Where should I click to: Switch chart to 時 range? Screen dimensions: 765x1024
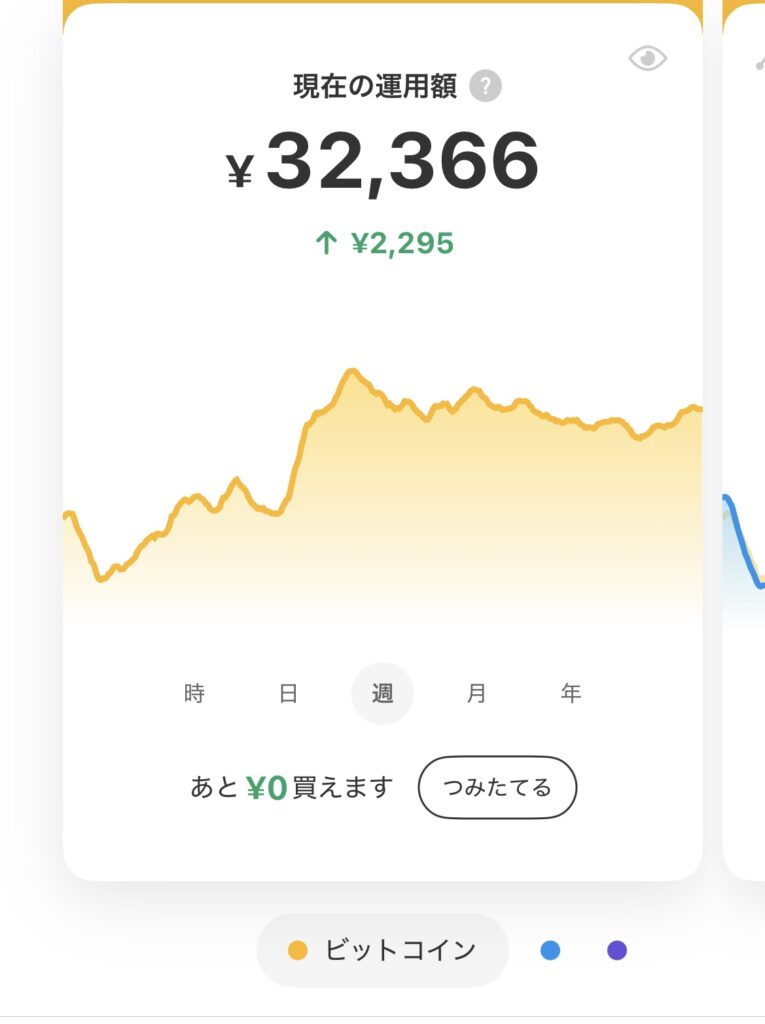195,693
